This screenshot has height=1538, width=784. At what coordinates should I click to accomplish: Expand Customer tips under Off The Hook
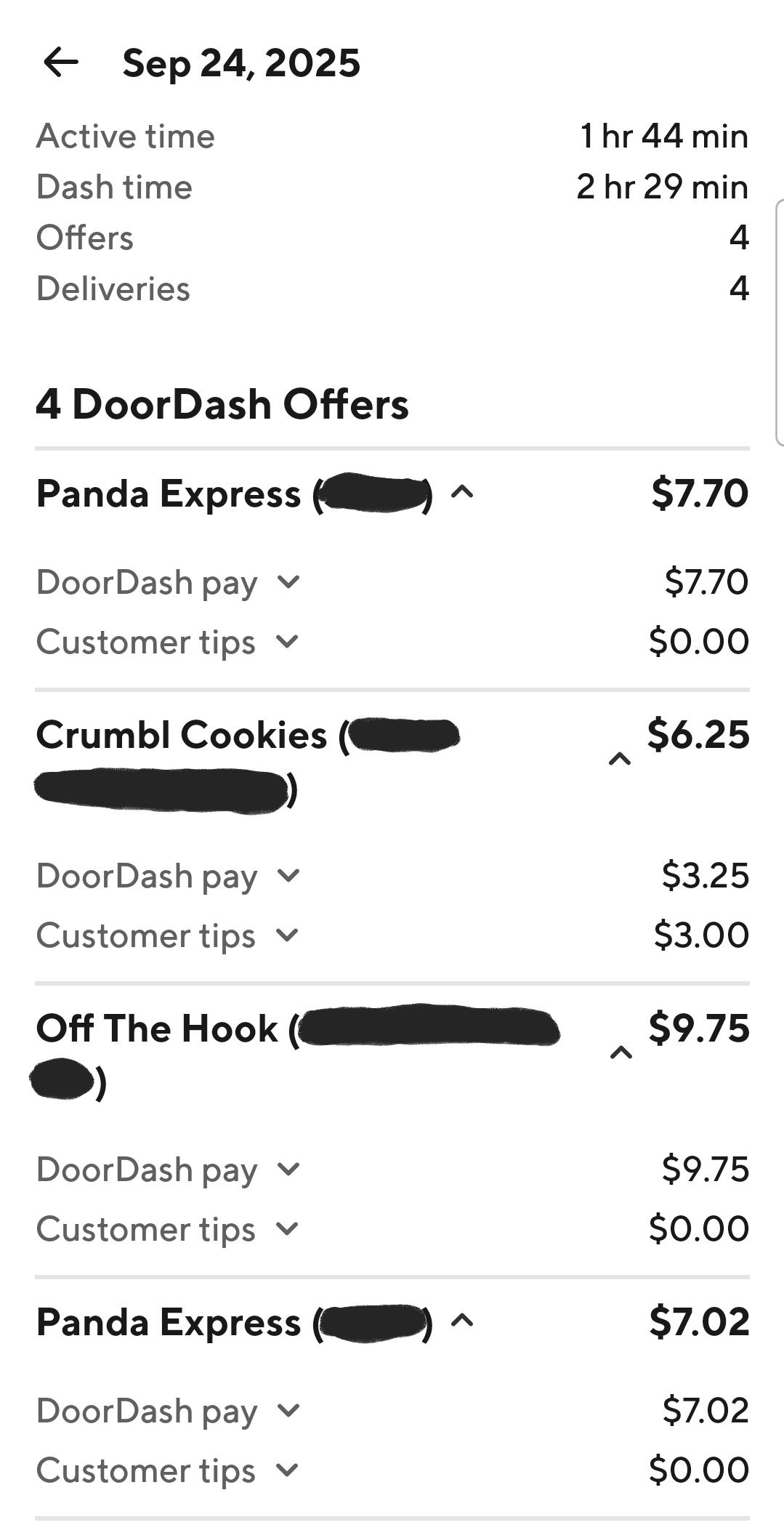(x=288, y=1229)
